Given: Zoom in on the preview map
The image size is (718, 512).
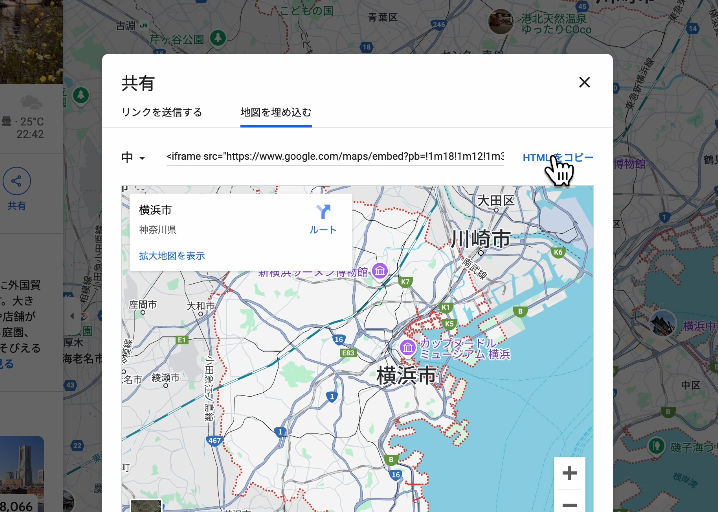Looking at the screenshot, I should pos(569,474).
